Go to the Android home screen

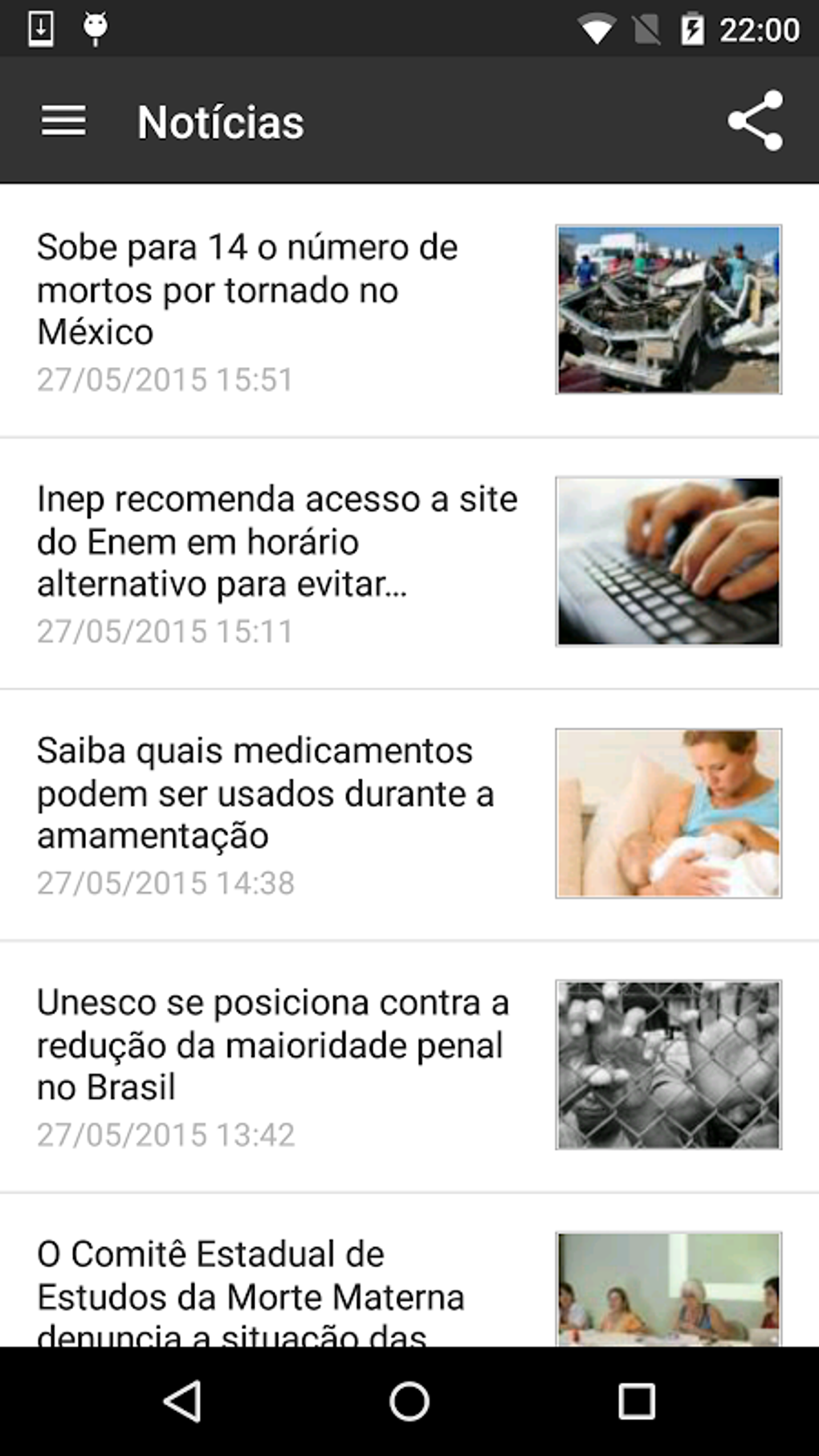coord(409,1402)
